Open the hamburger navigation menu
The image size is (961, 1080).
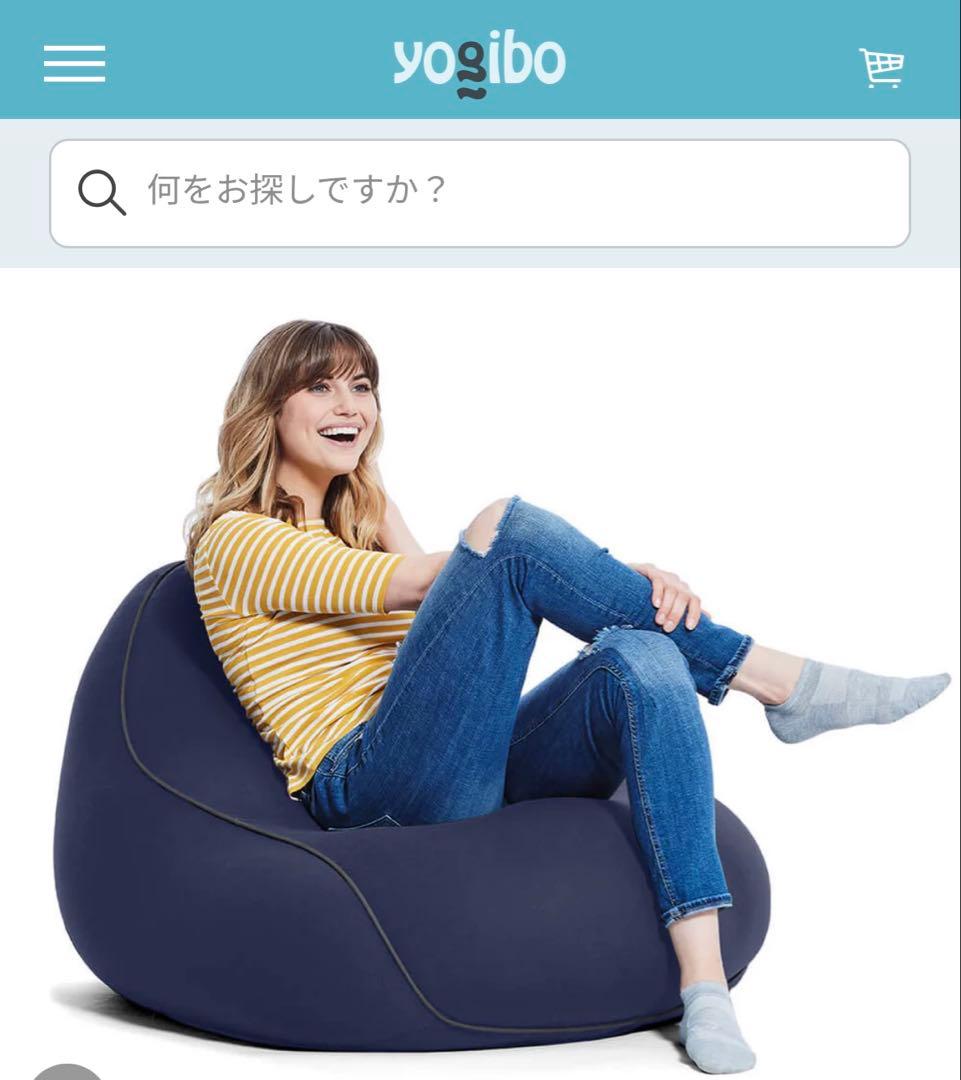pyautogui.click(x=71, y=63)
